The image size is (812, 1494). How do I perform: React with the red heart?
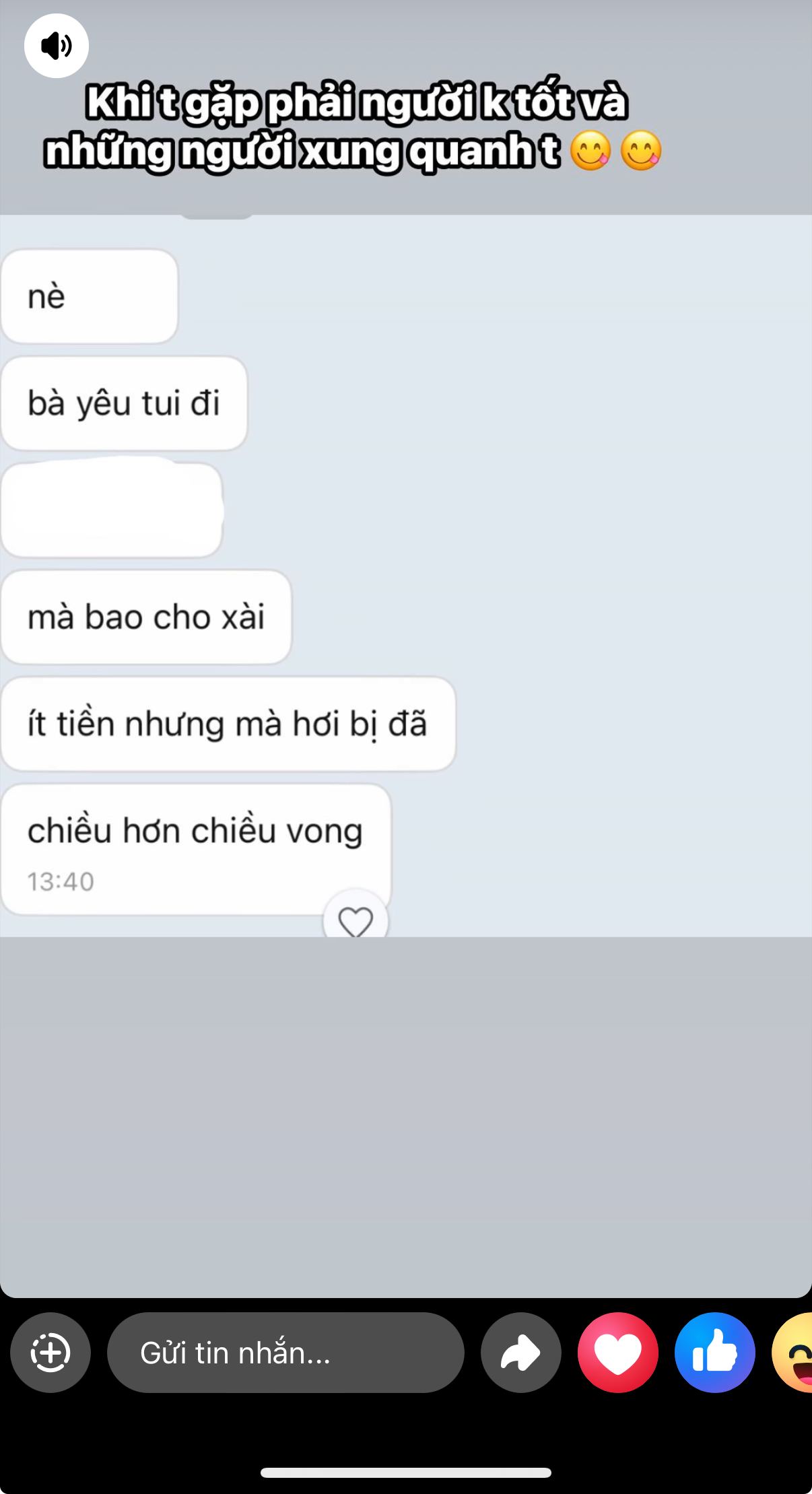617,1352
